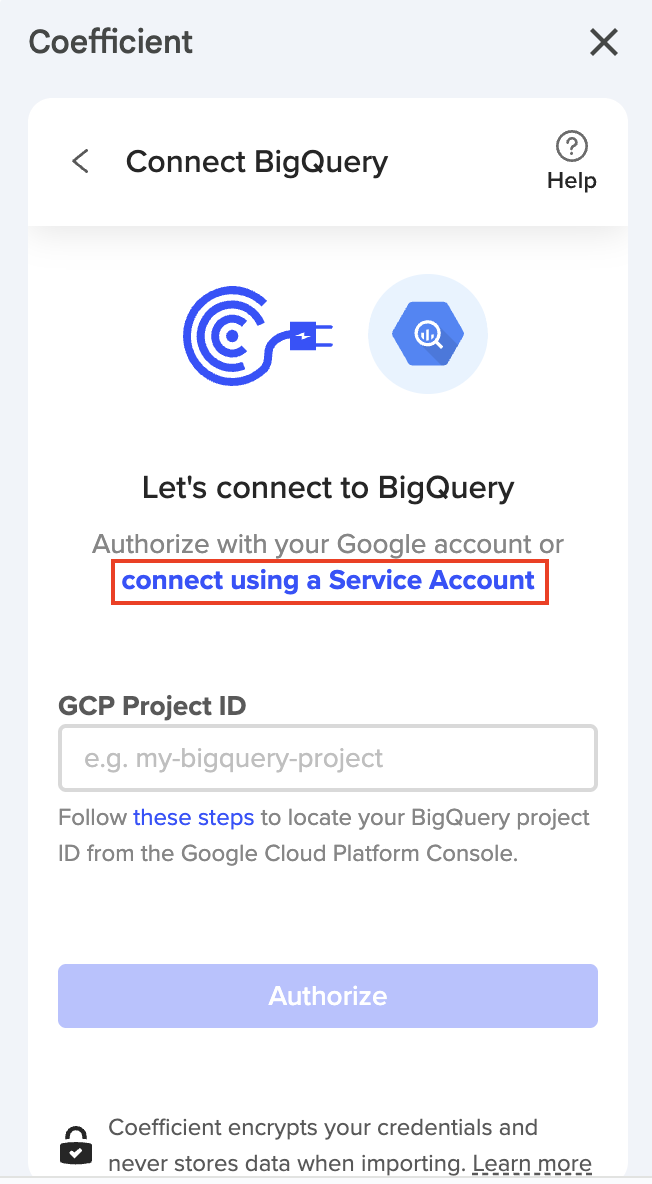Open the "these steps" link

tap(193, 817)
